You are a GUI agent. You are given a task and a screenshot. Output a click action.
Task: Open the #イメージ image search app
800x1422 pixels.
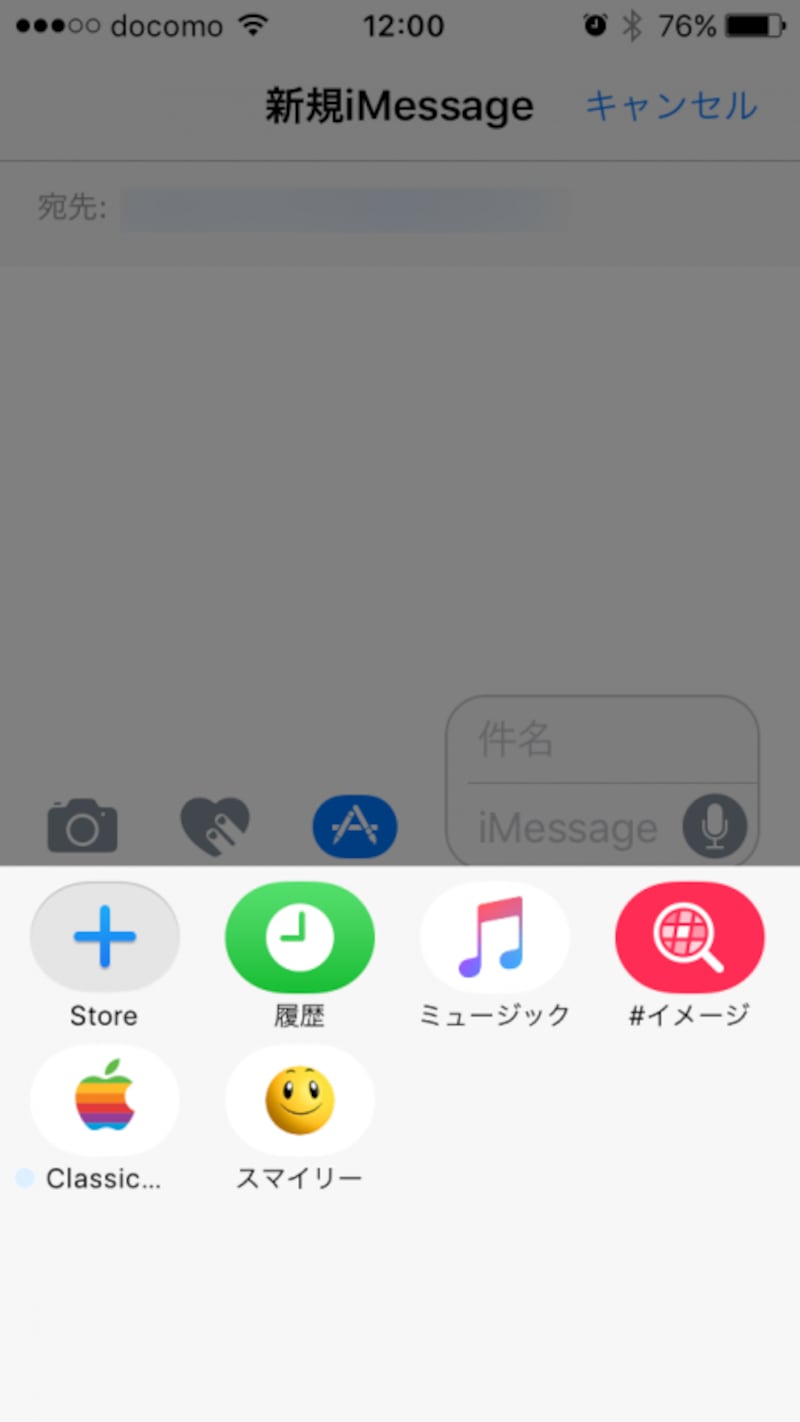689,937
